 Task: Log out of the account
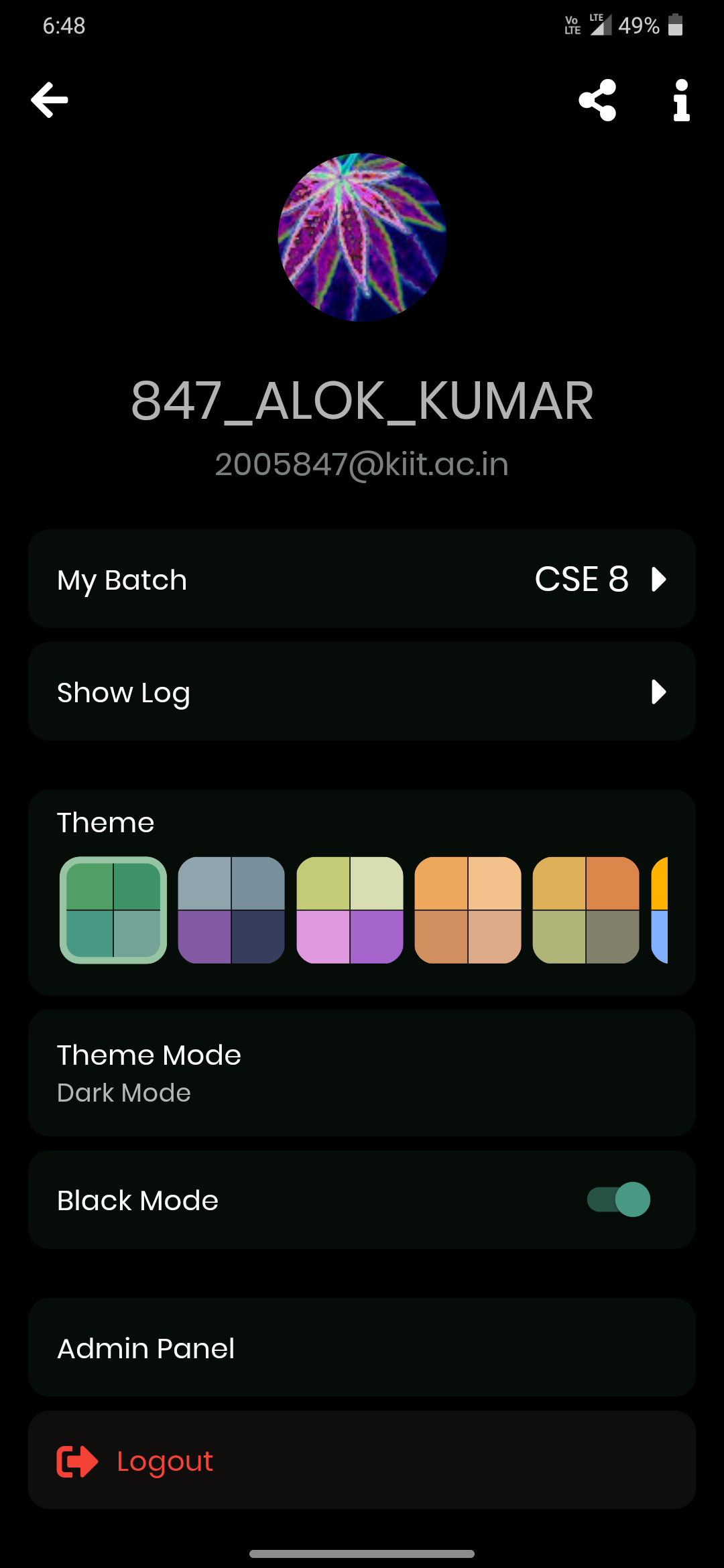pos(362,1461)
